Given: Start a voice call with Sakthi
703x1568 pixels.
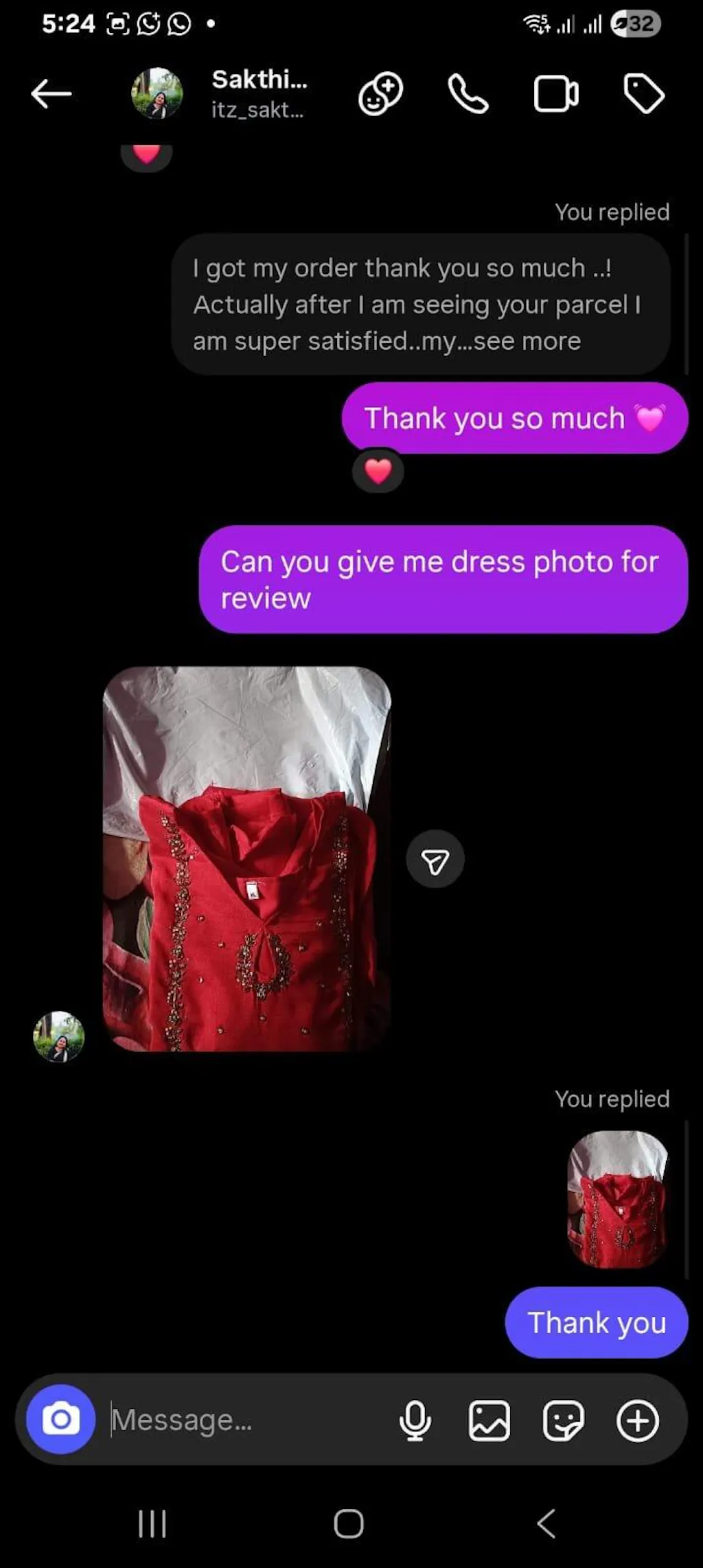Looking at the screenshot, I should coord(468,94).
